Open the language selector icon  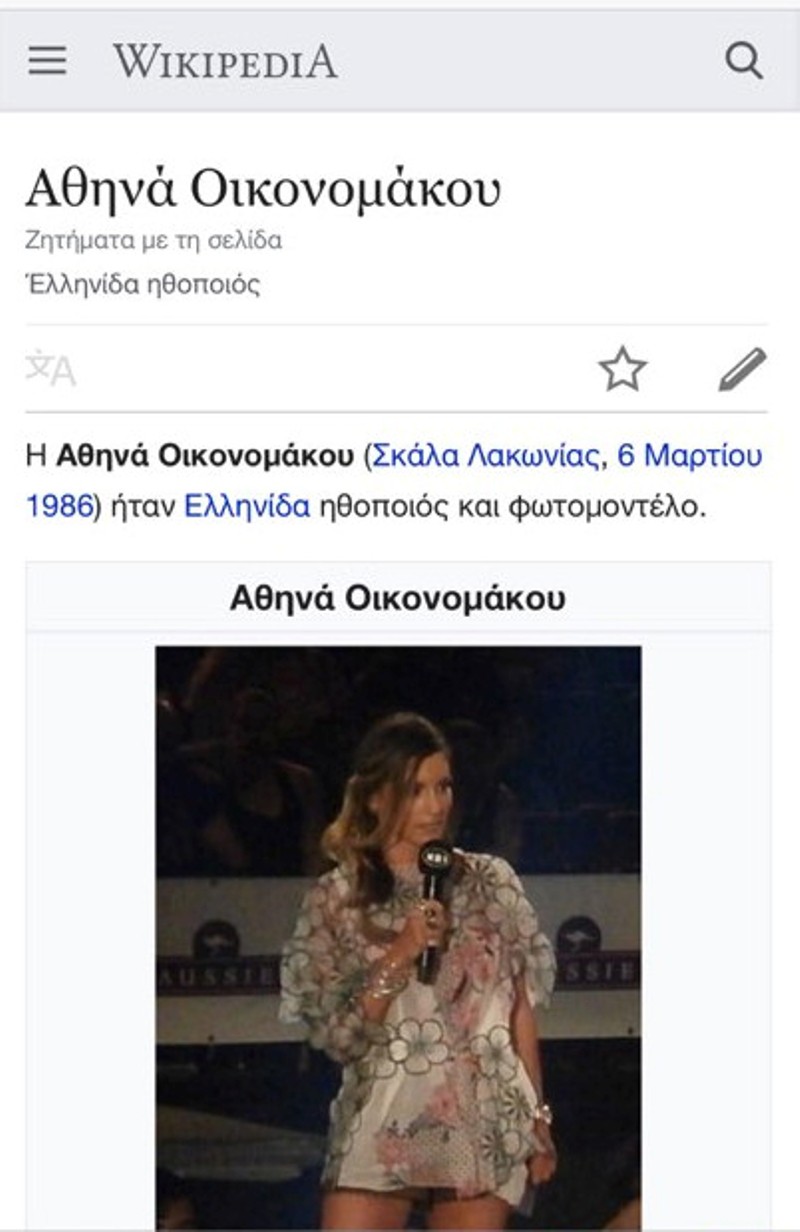[51, 369]
